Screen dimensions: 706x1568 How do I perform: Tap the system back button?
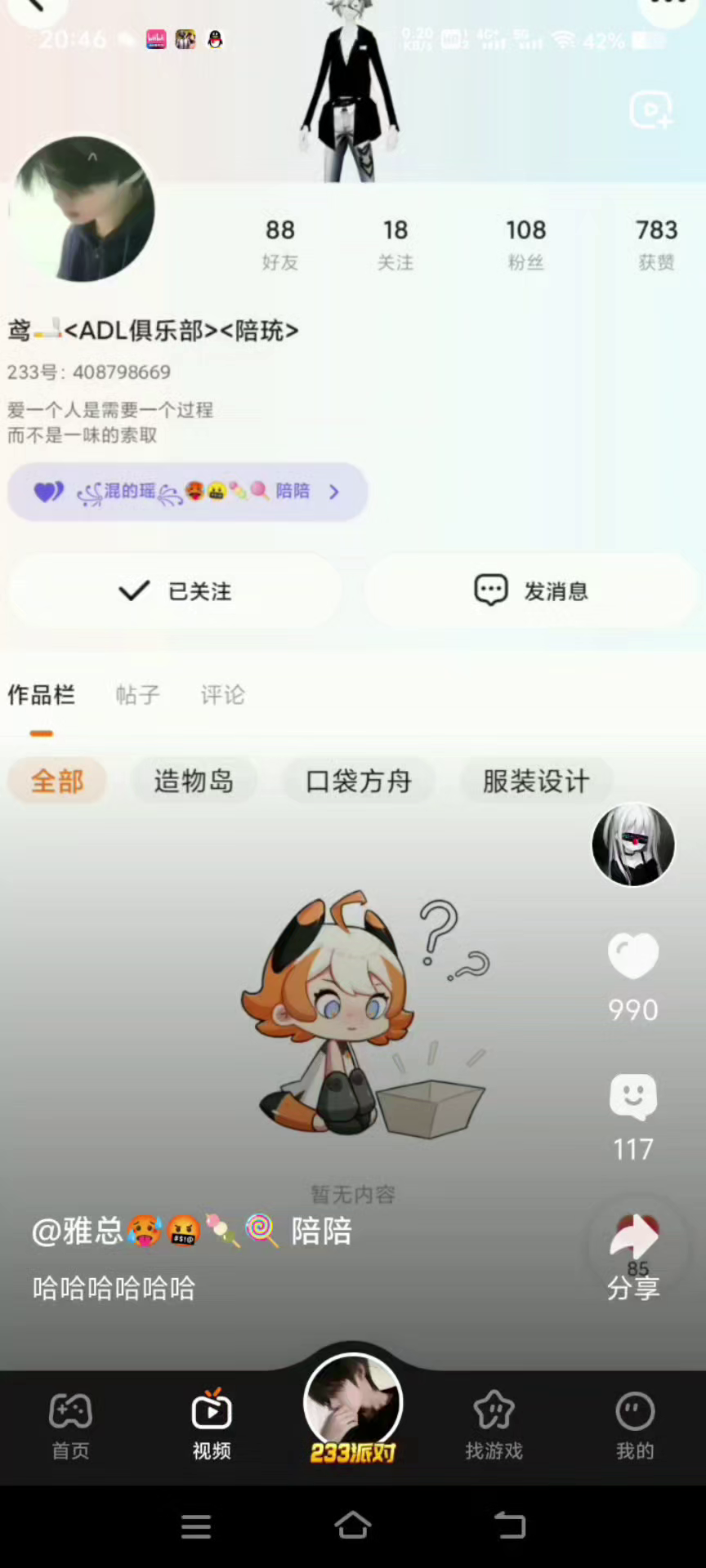click(510, 1526)
